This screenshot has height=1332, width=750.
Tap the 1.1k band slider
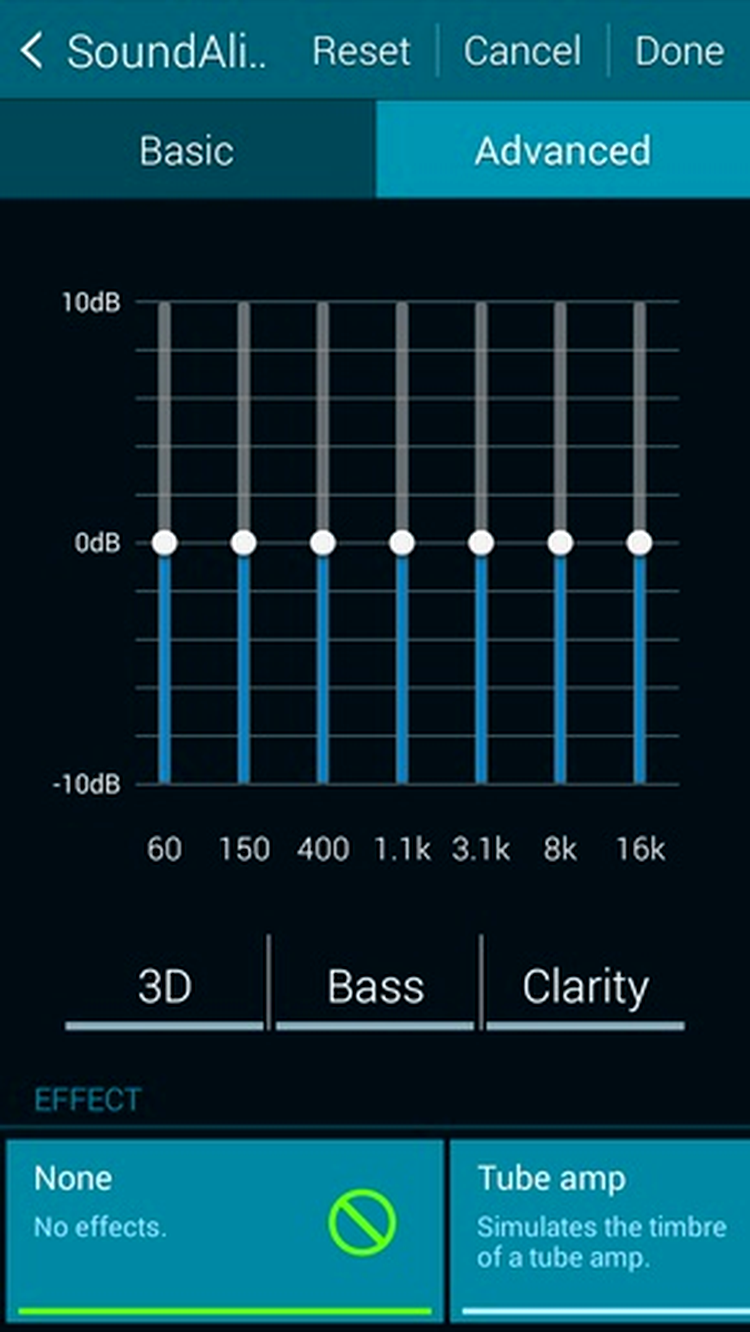[402, 543]
